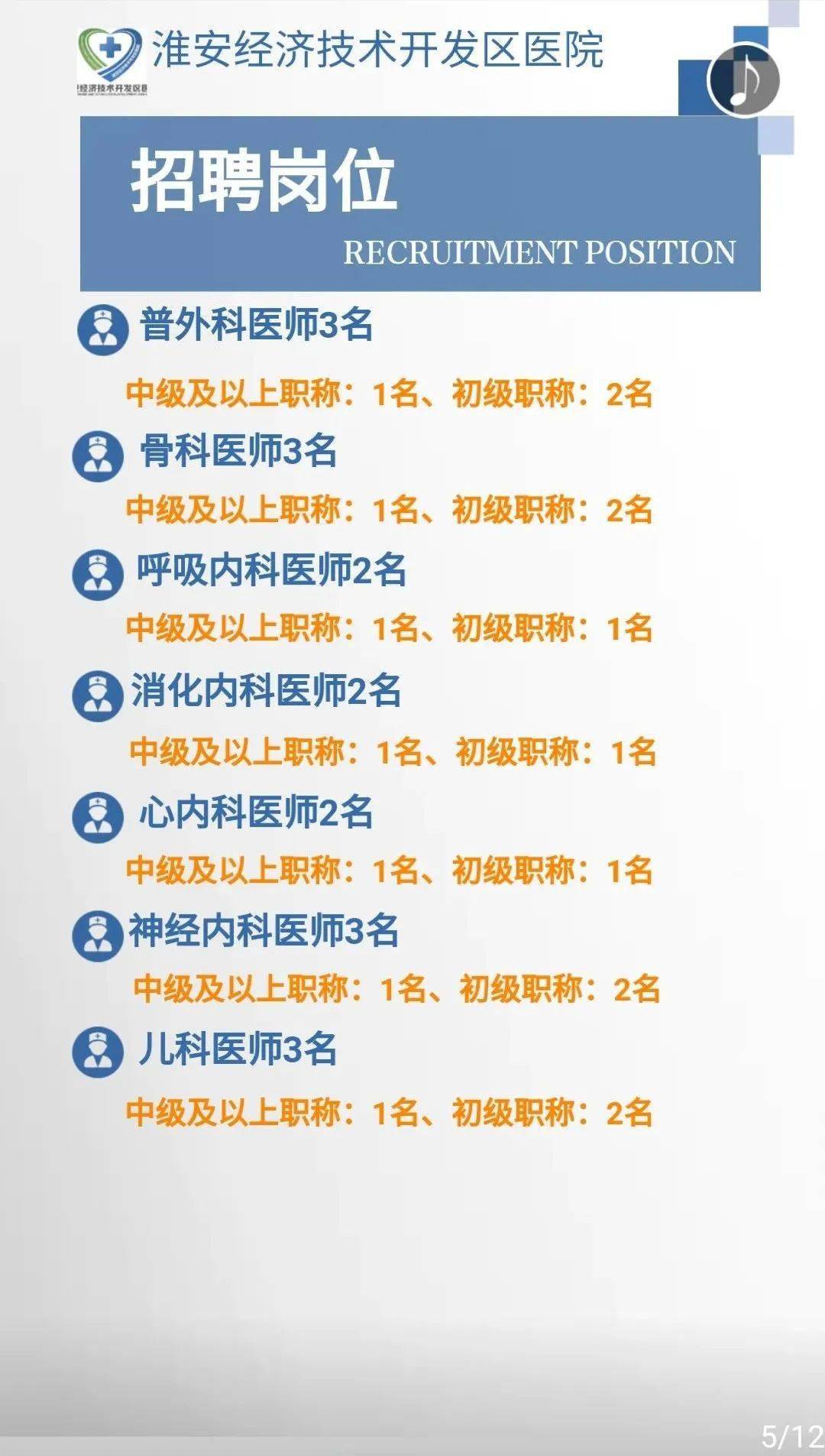Screen dimensions: 825x1456
Task: Toggle the background music note icon
Action: coord(743,80)
